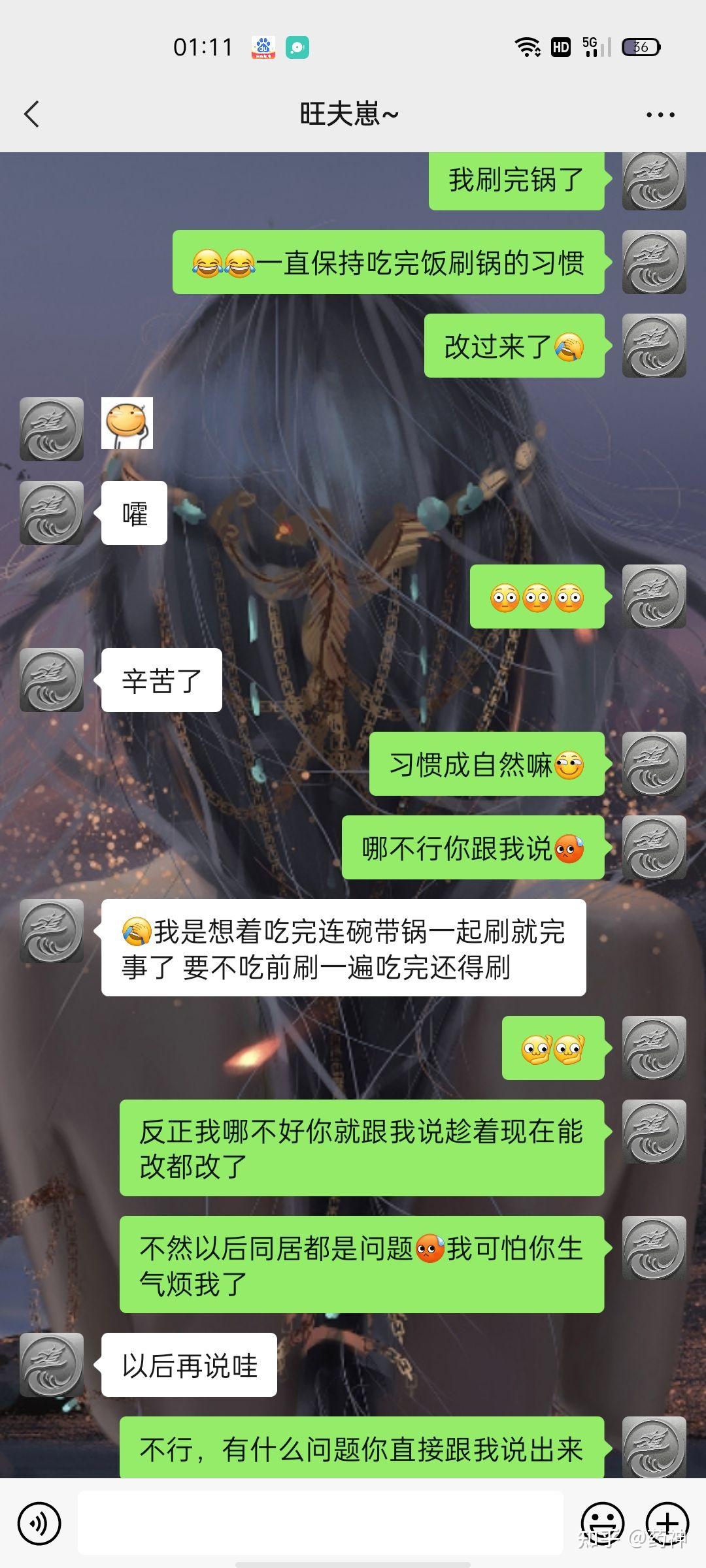Switch to voice message input
The width and height of the screenshot is (706, 1568).
click(39, 1524)
